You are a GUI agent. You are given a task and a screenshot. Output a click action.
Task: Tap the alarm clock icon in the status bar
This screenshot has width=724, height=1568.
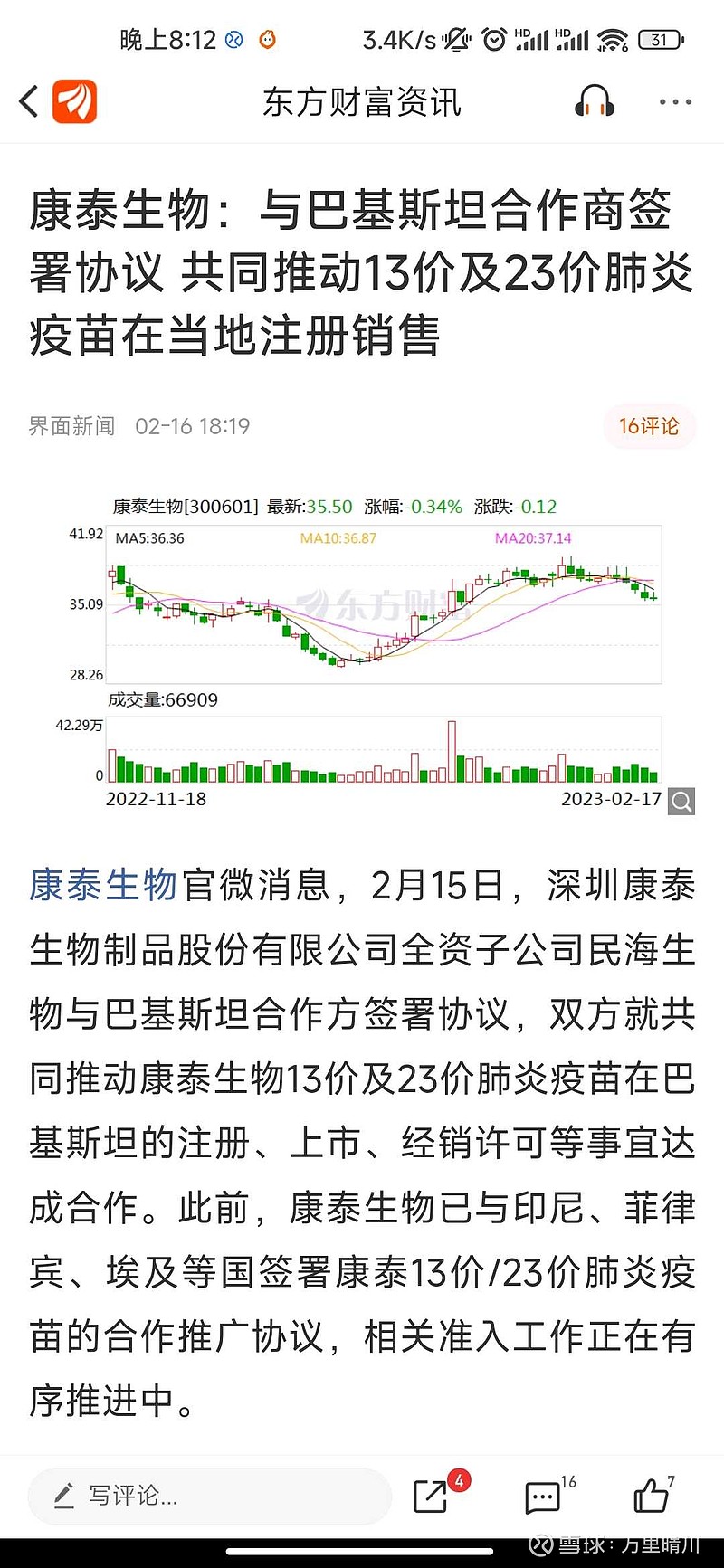[x=493, y=40]
